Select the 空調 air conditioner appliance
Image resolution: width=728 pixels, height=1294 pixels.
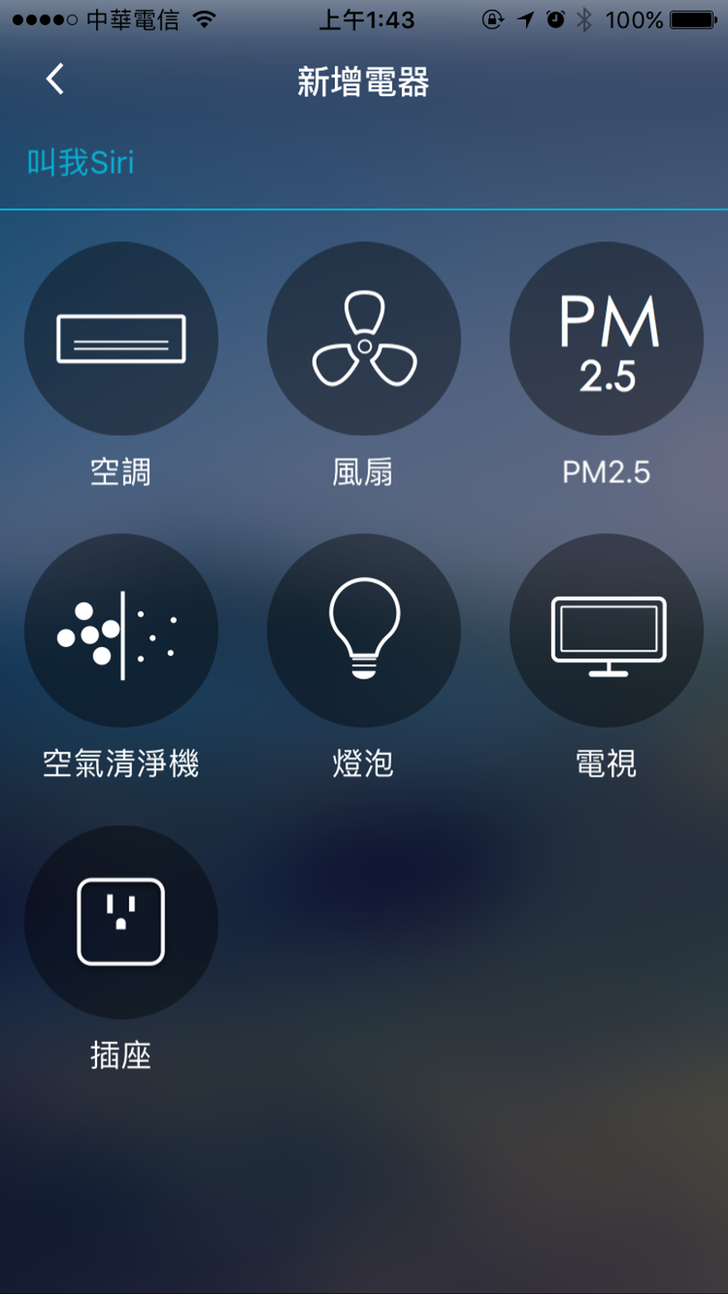click(x=121, y=340)
